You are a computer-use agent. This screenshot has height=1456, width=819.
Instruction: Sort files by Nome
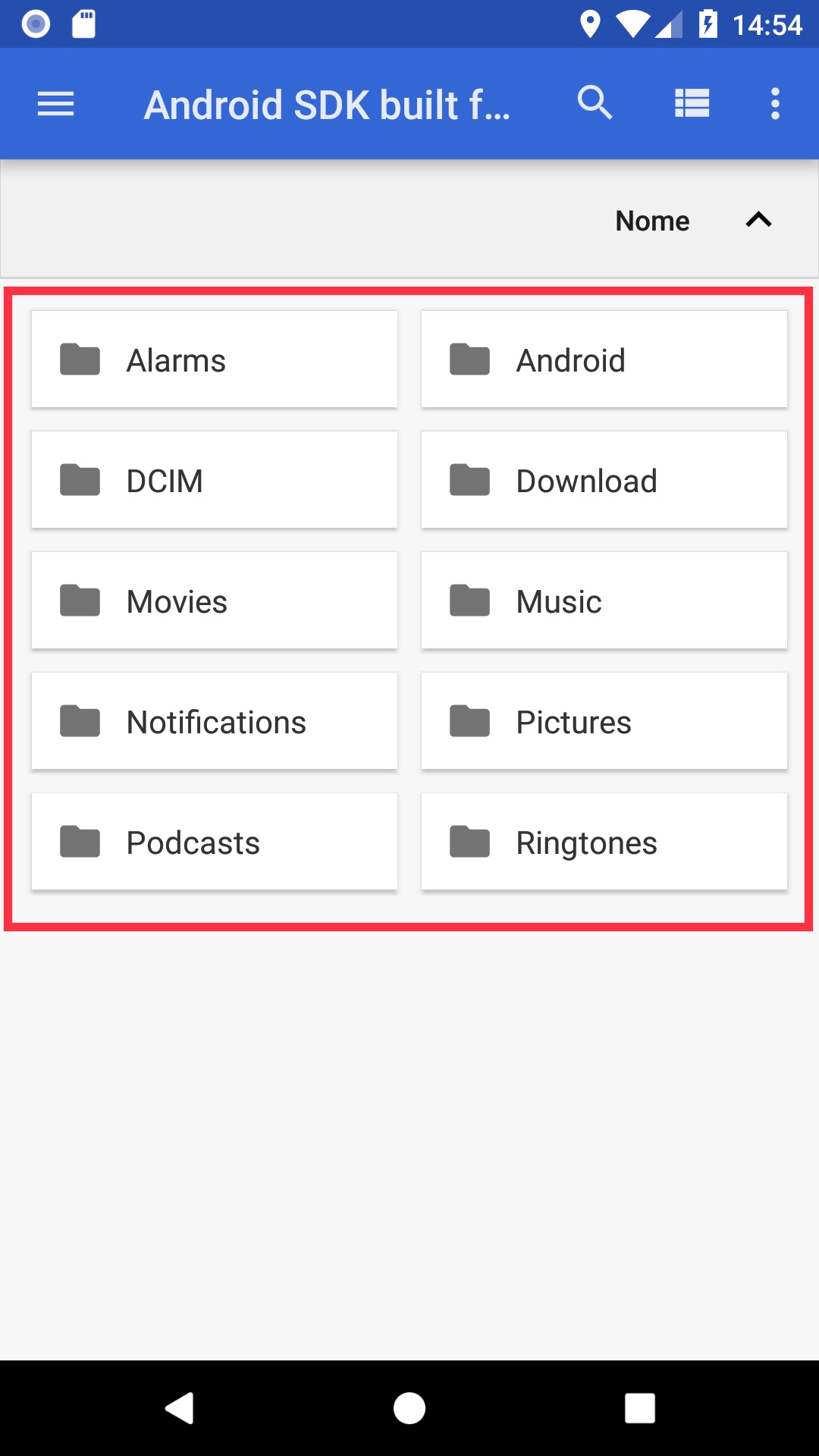point(652,221)
